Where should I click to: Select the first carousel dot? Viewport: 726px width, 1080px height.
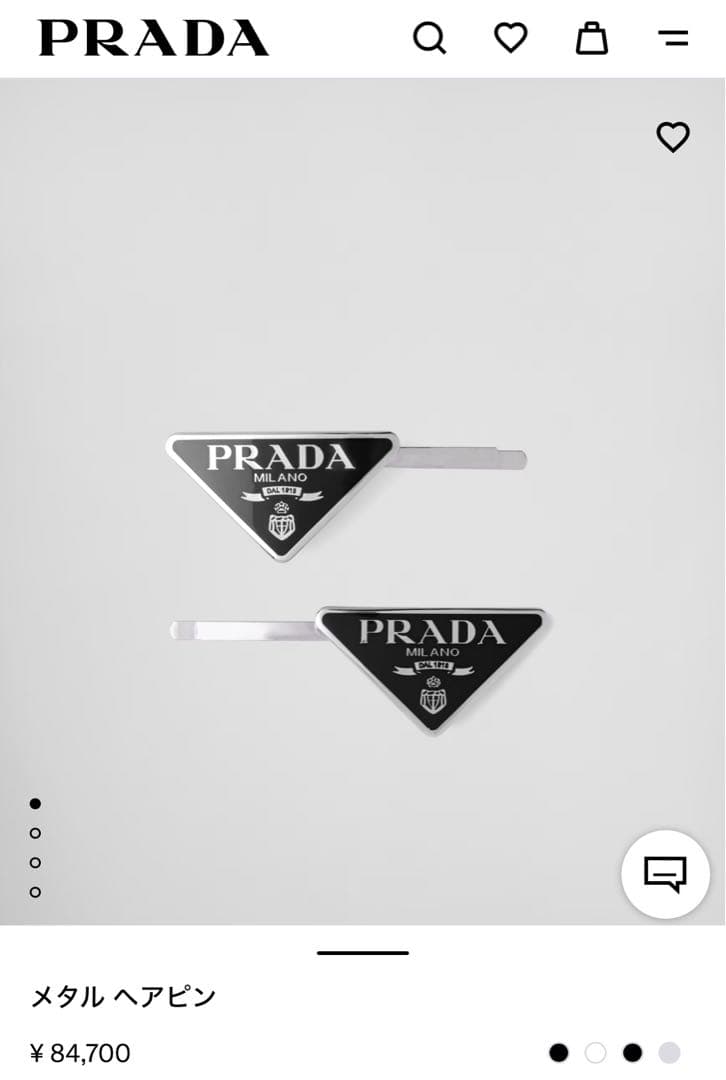click(37, 804)
